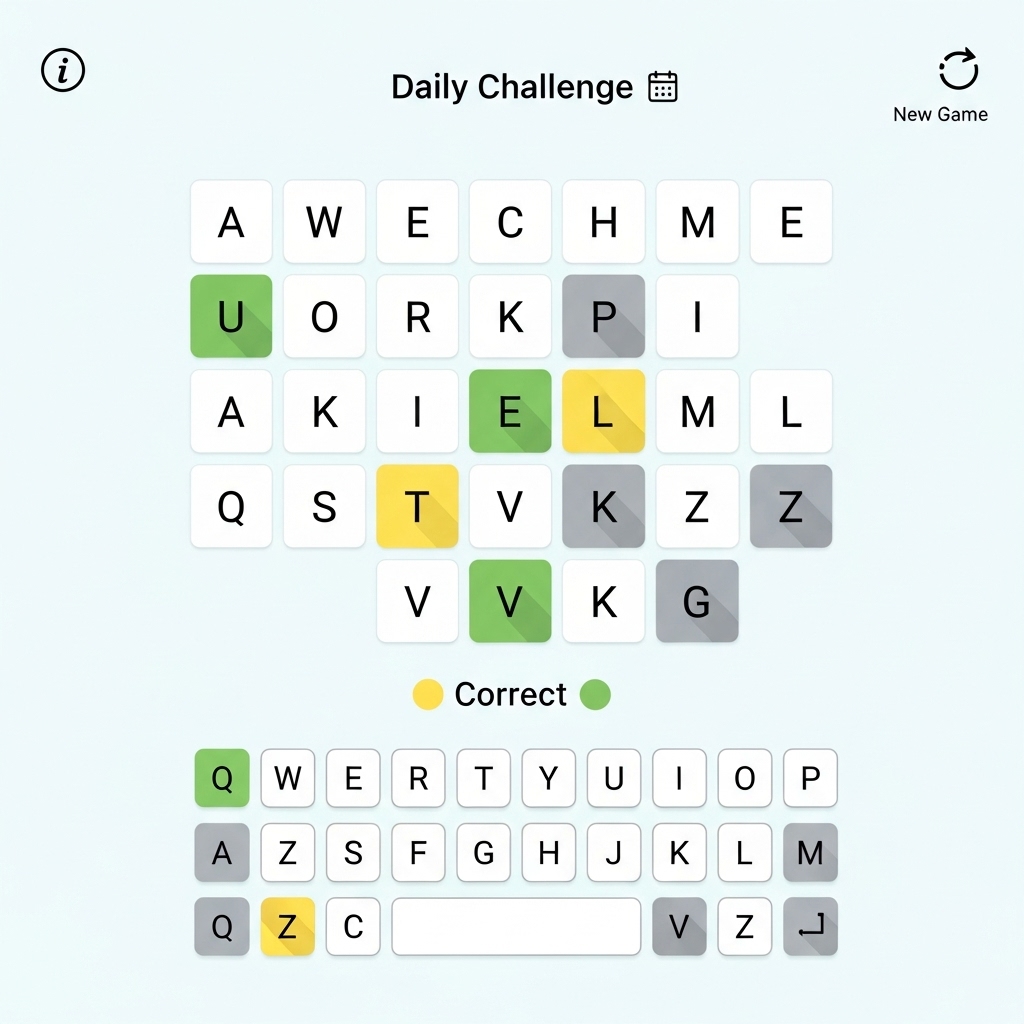
Task: Select the T key
Action: click(484, 778)
